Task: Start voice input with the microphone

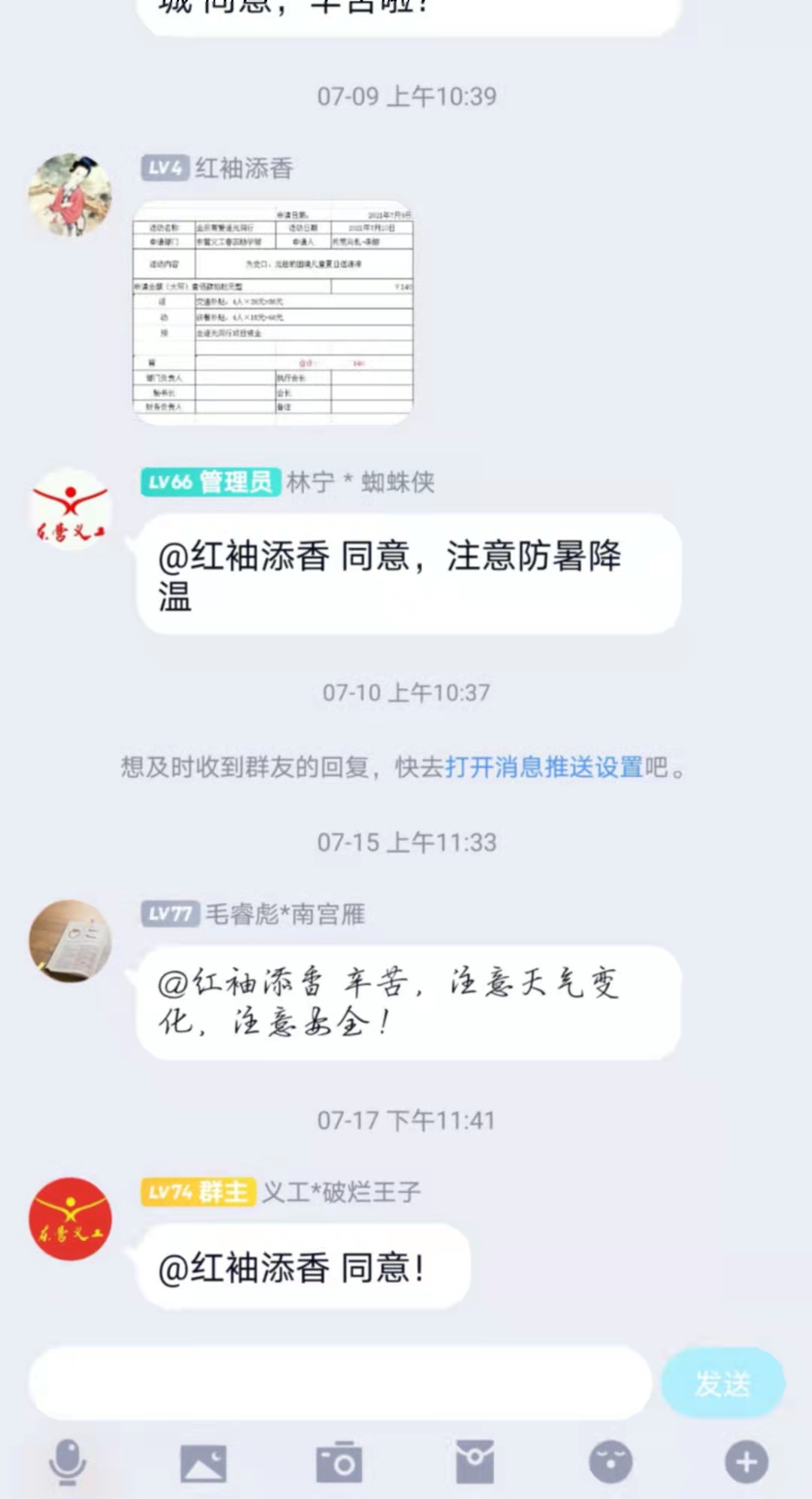Action: [x=67, y=1462]
